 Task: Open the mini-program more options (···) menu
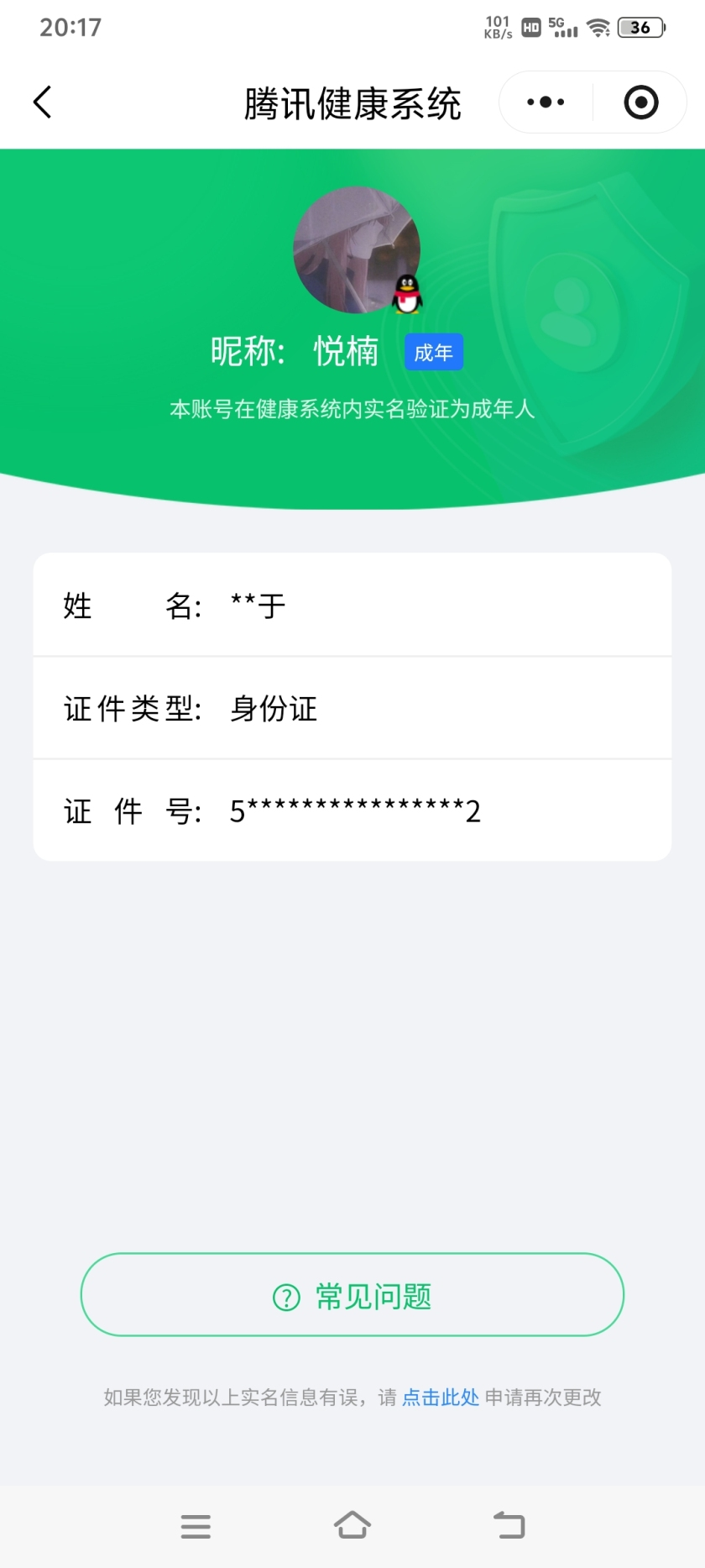pos(543,102)
